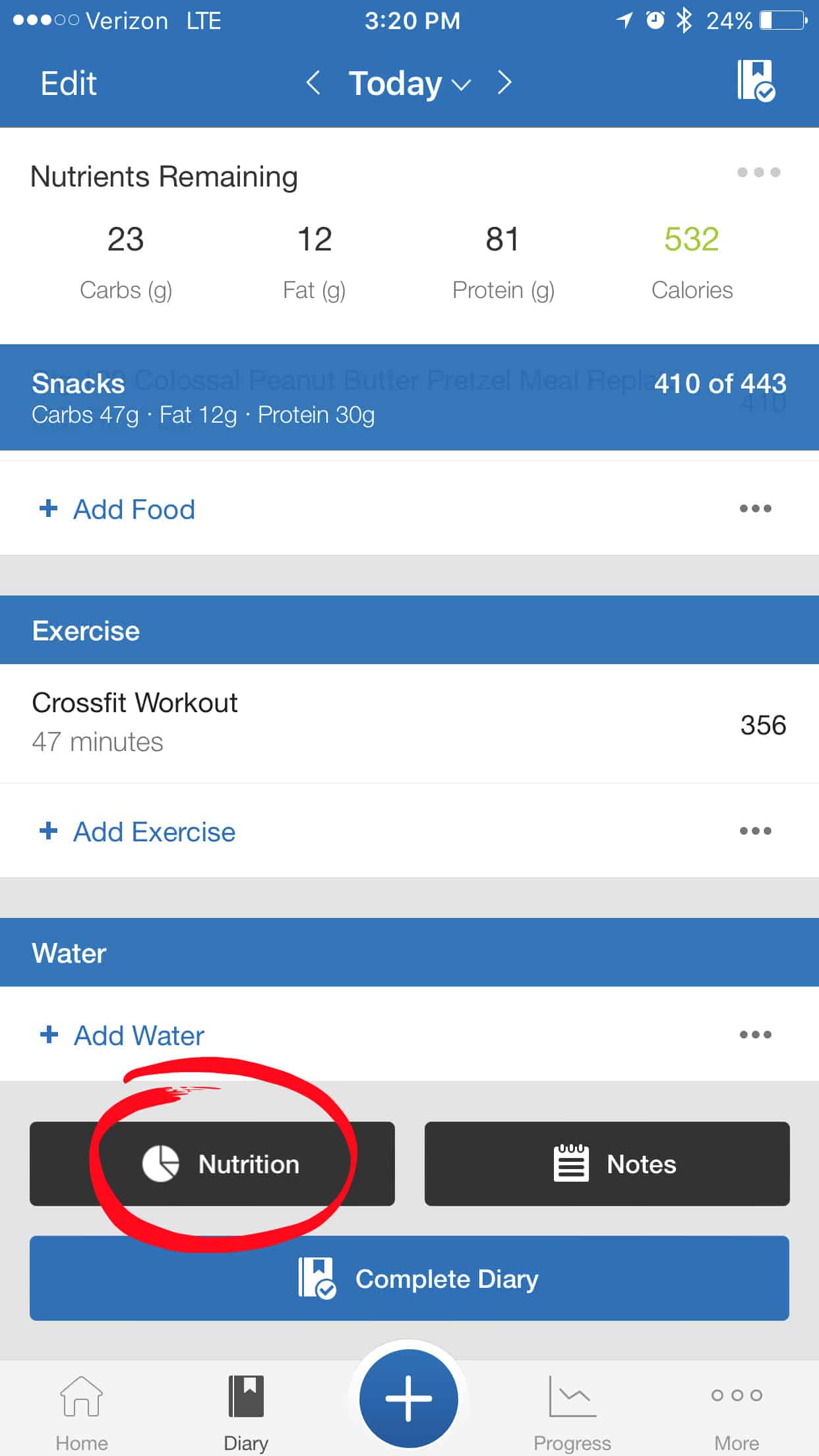The width and height of the screenshot is (819, 1456).
Task: Open the Snacks section options menu
Action: tap(754, 508)
